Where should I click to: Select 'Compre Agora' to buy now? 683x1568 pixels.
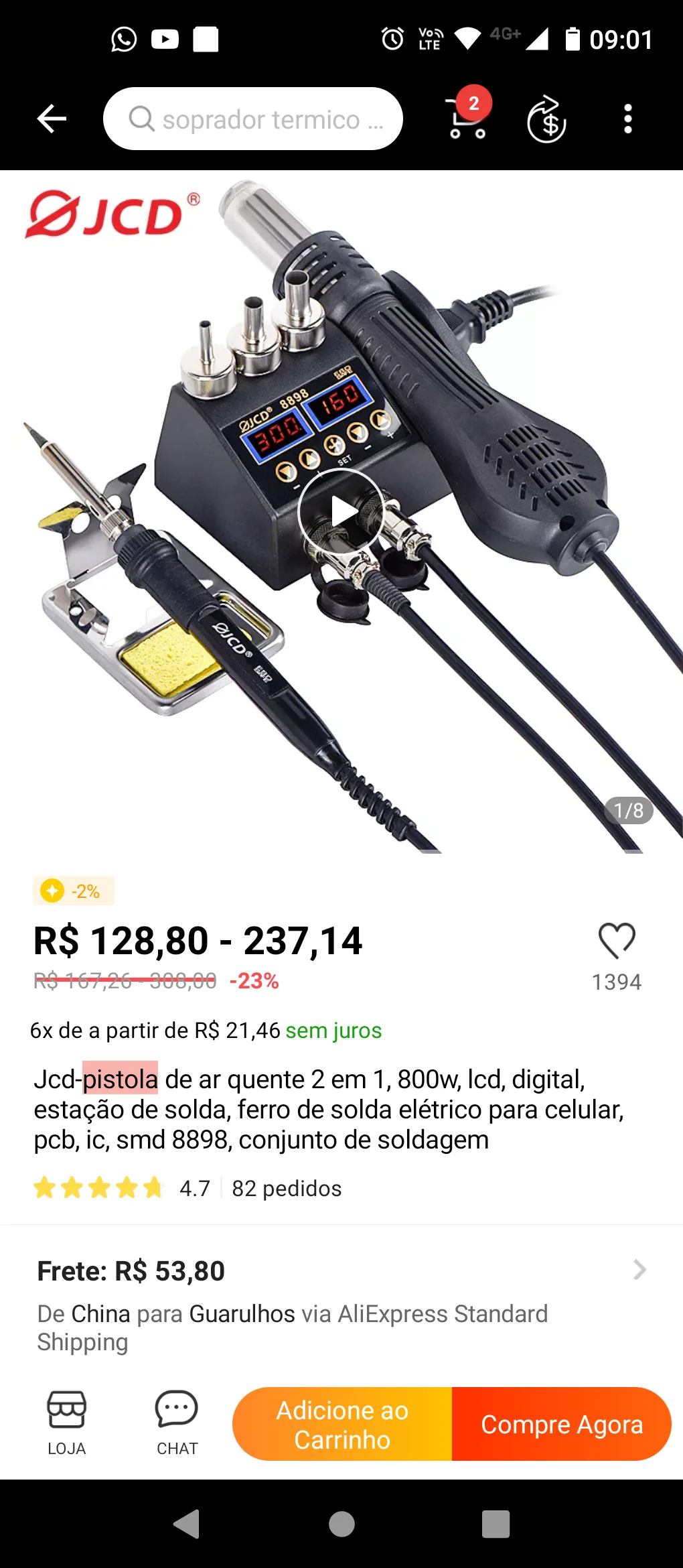click(562, 1424)
